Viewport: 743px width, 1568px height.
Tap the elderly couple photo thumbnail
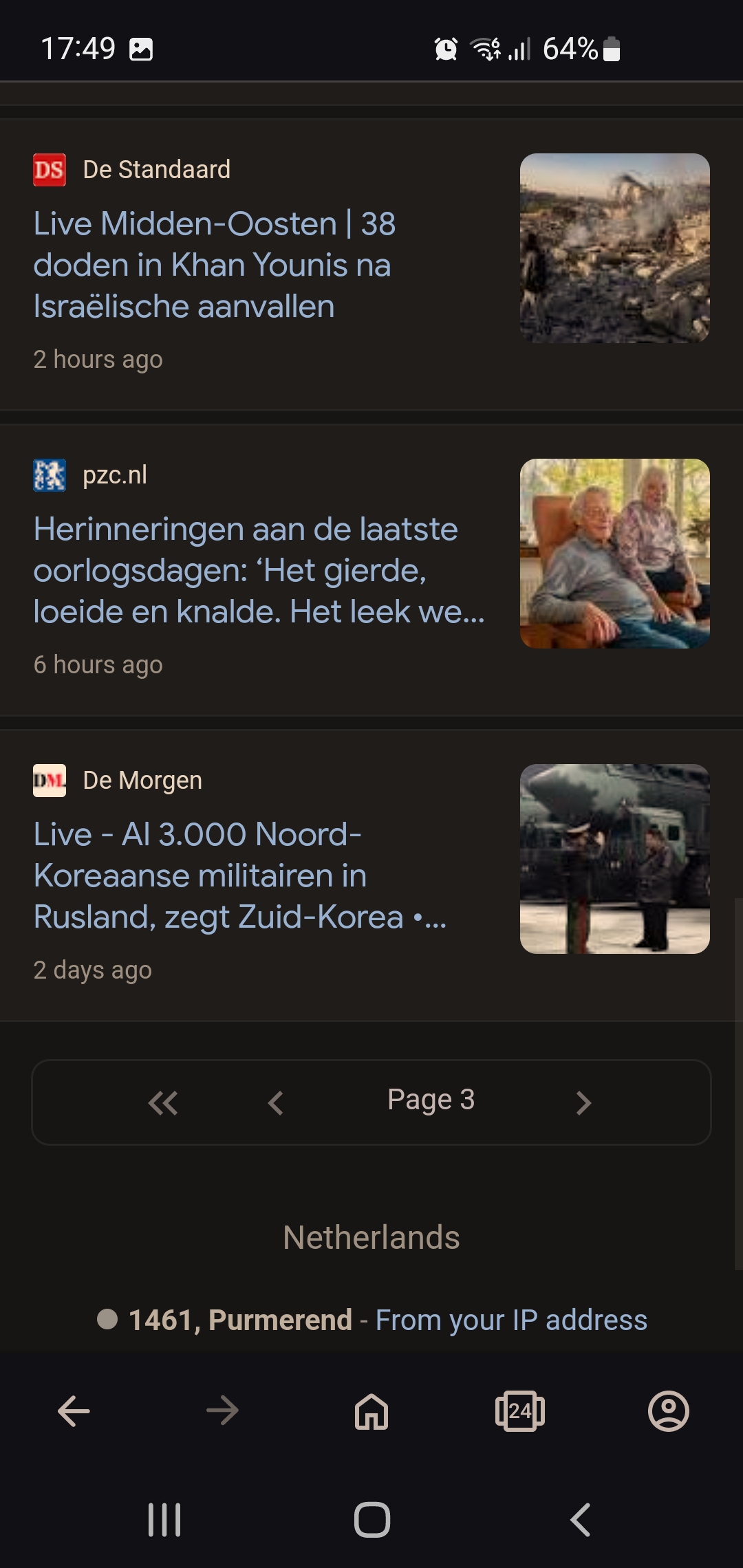click(614, 554)
